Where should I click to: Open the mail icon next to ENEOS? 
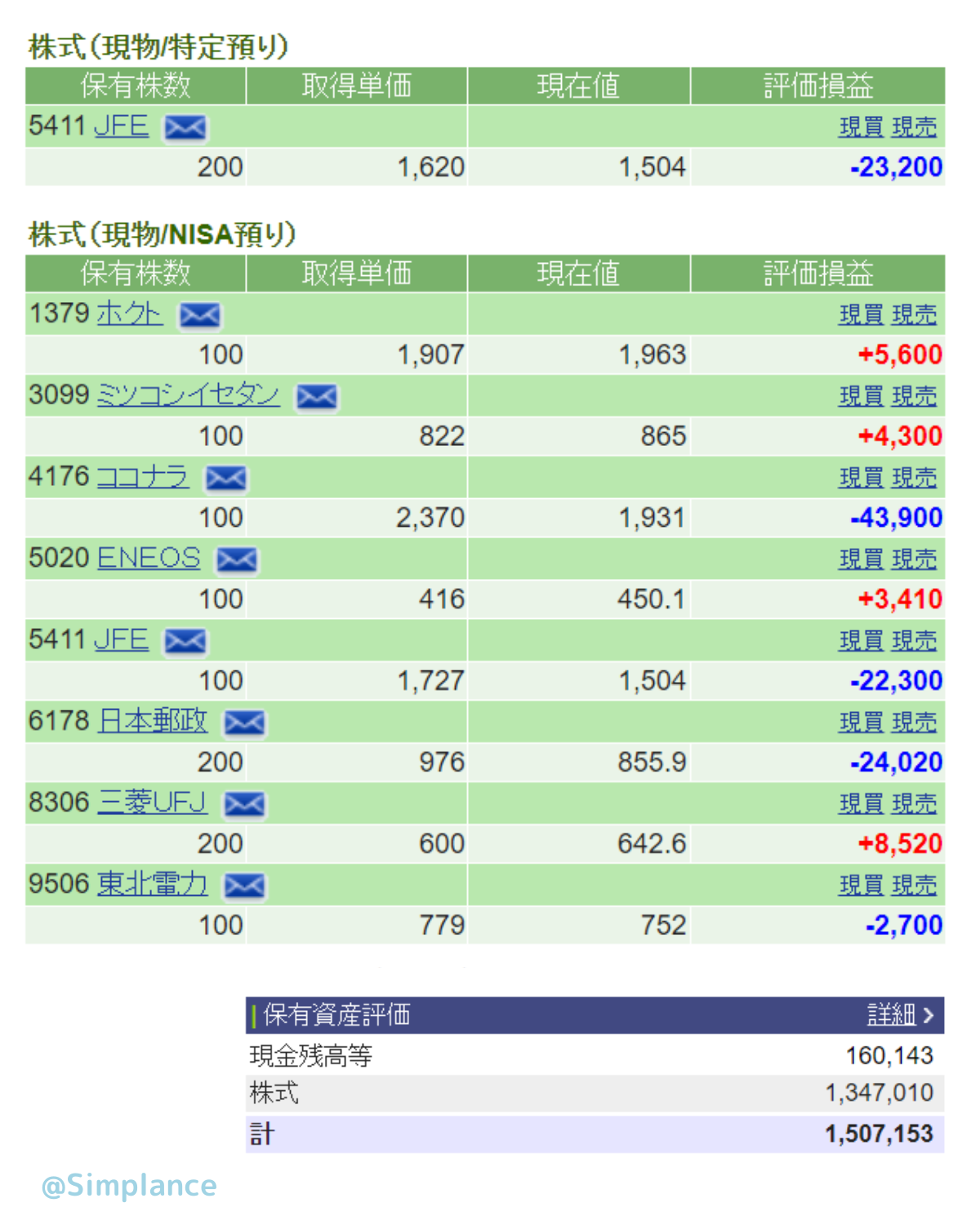(237, 560)
